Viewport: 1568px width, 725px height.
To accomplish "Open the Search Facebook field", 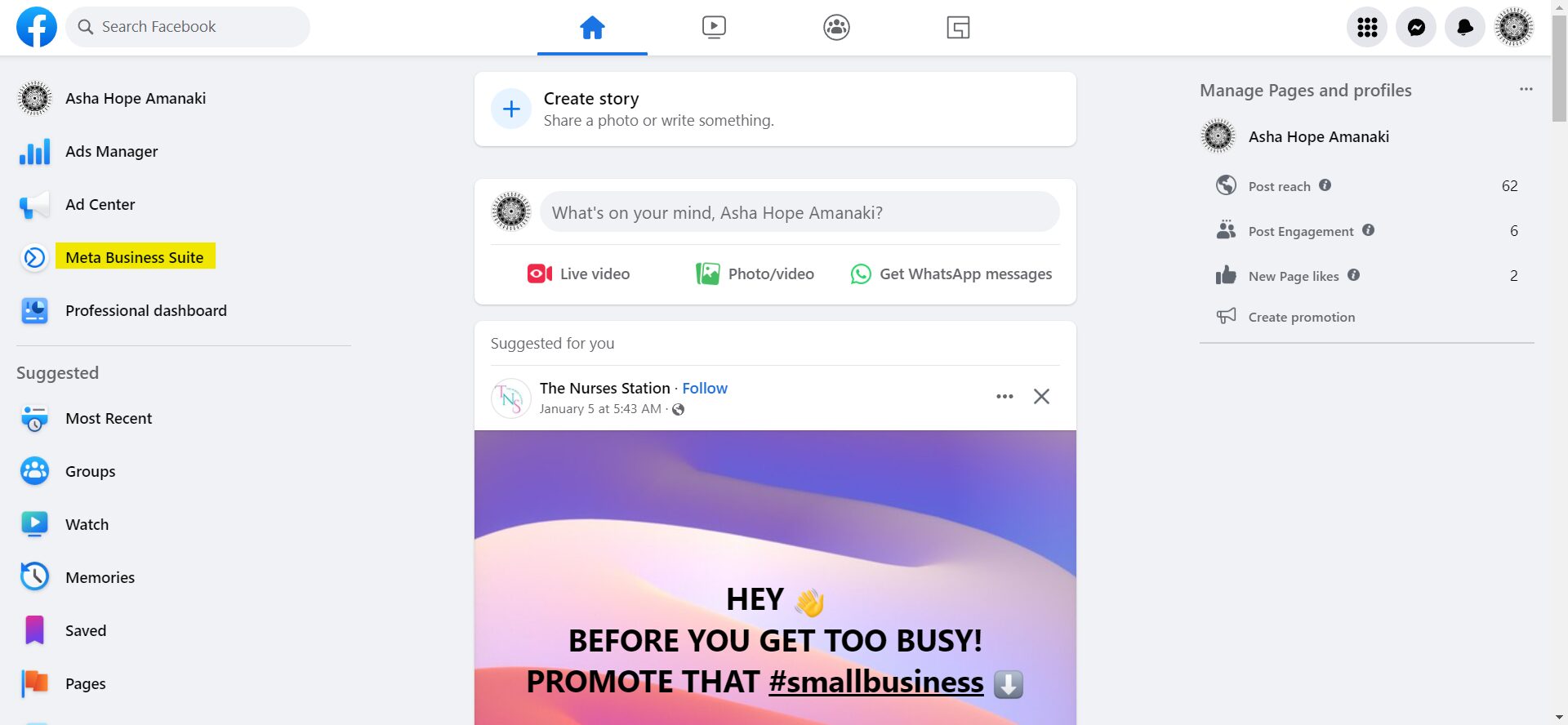I will click(188, 27).
